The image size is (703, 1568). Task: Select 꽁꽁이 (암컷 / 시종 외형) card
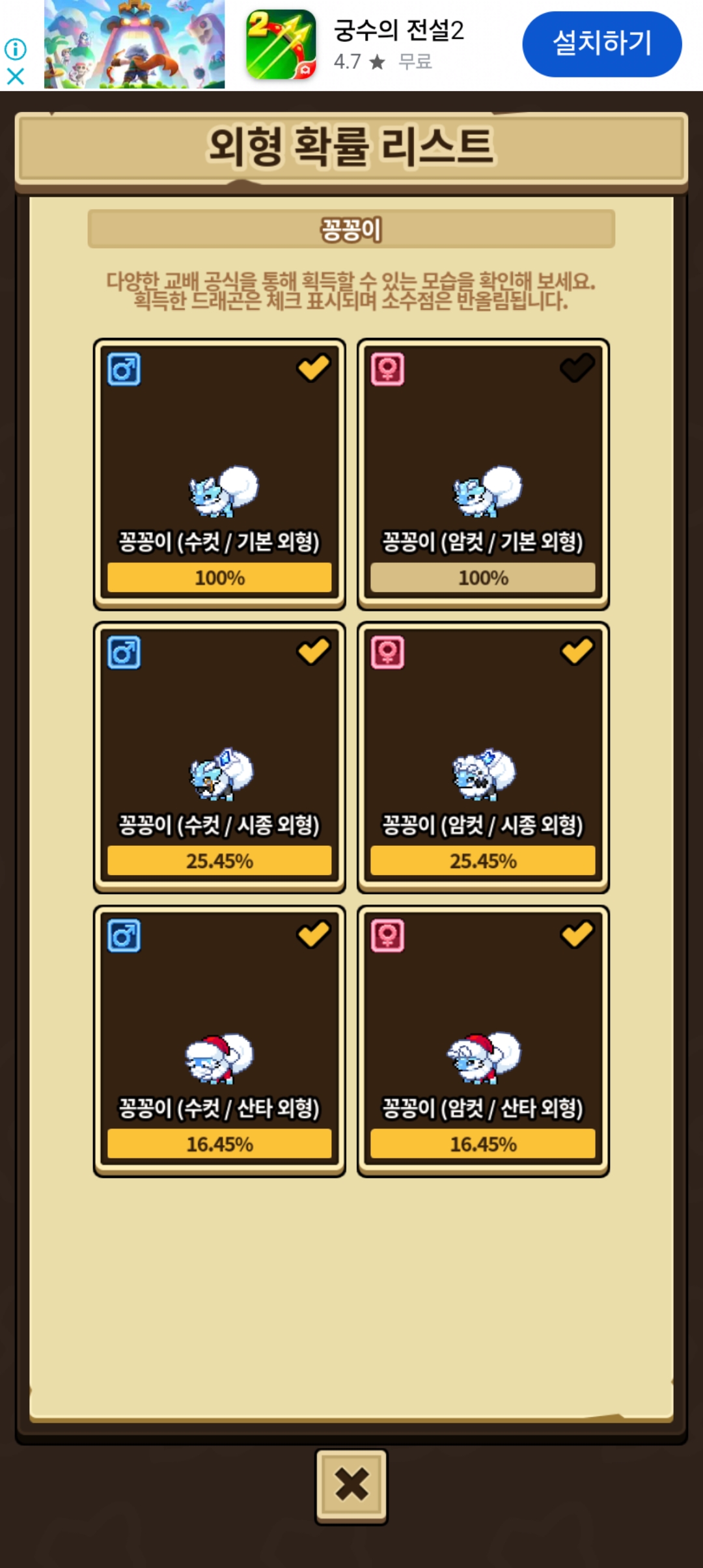(483, 757)
